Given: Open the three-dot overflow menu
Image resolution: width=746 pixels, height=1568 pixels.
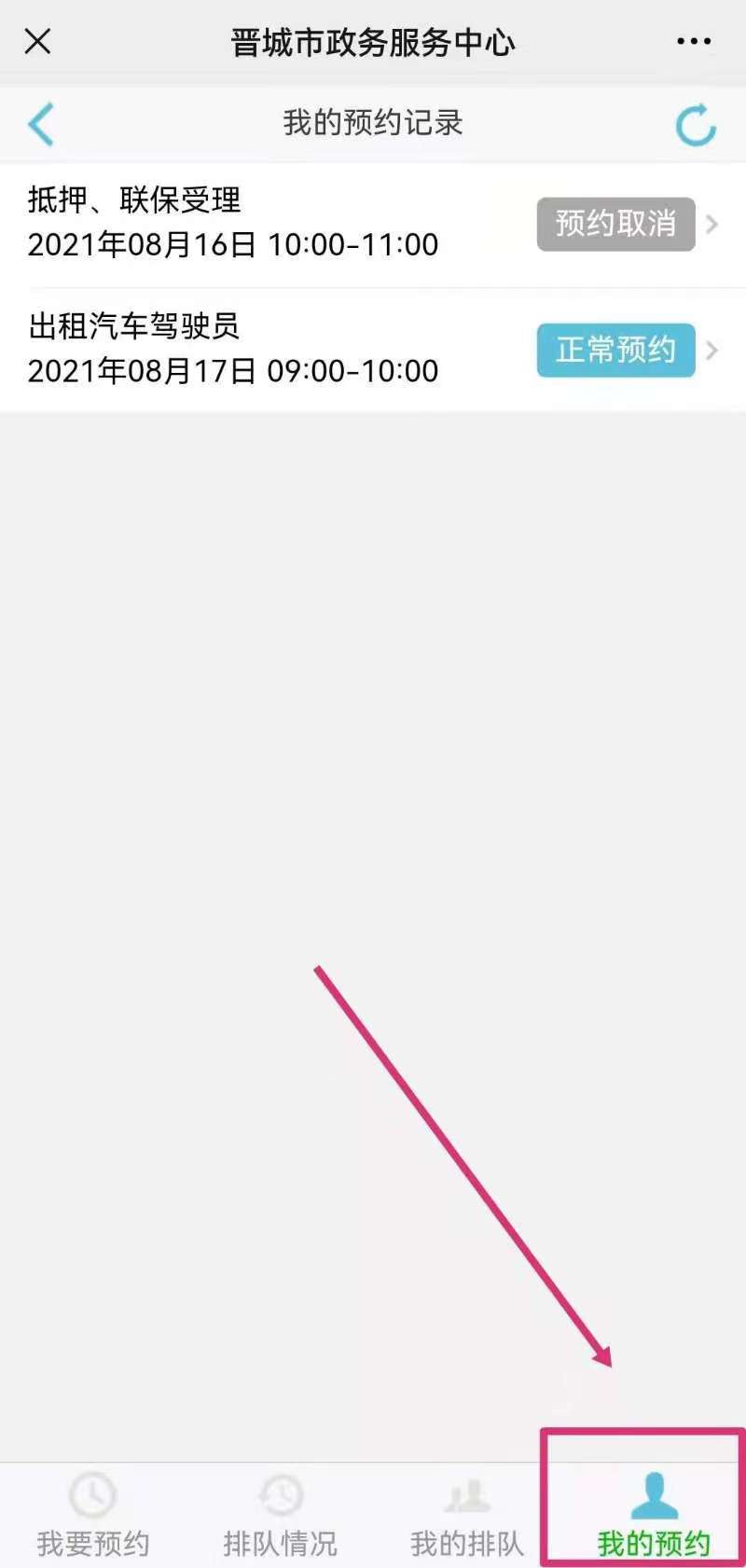Looking at the screenshot, I should point(694,42).
